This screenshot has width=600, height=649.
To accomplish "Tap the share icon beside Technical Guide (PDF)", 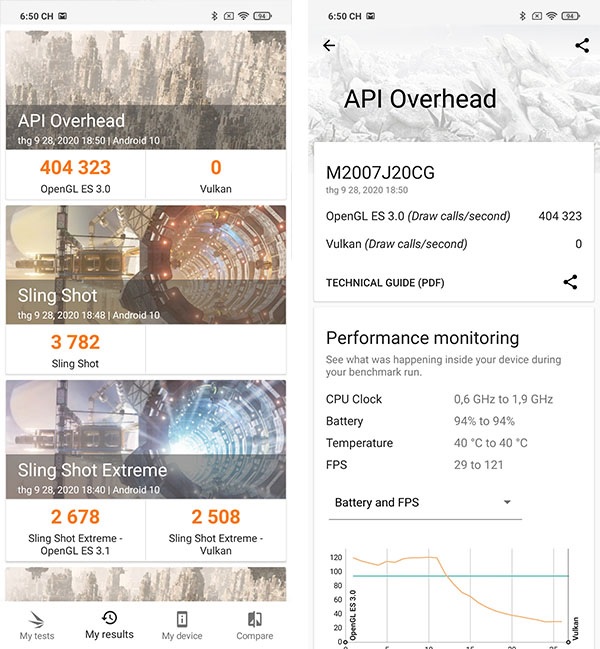I will coord(570,282).
